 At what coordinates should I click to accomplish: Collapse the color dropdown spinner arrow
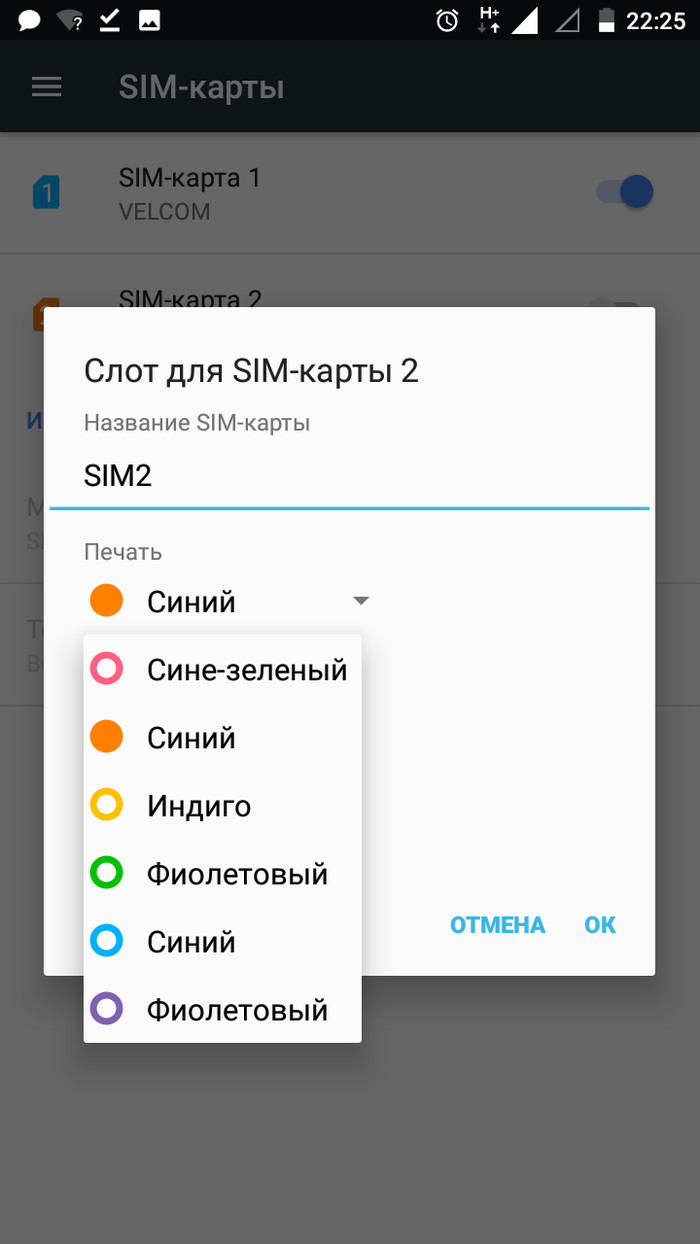361,601
